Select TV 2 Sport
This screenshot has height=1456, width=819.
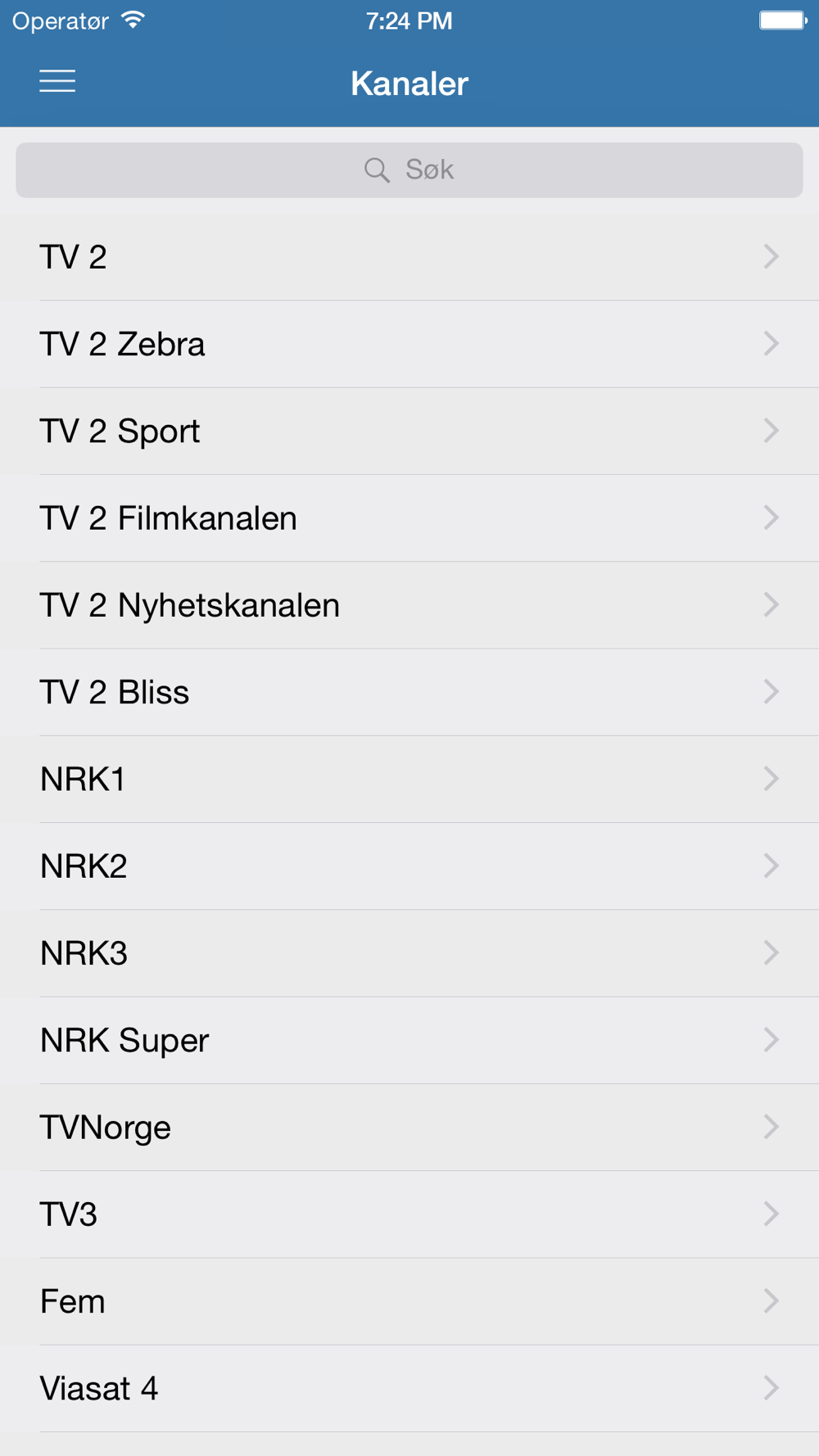pos(409,431)
